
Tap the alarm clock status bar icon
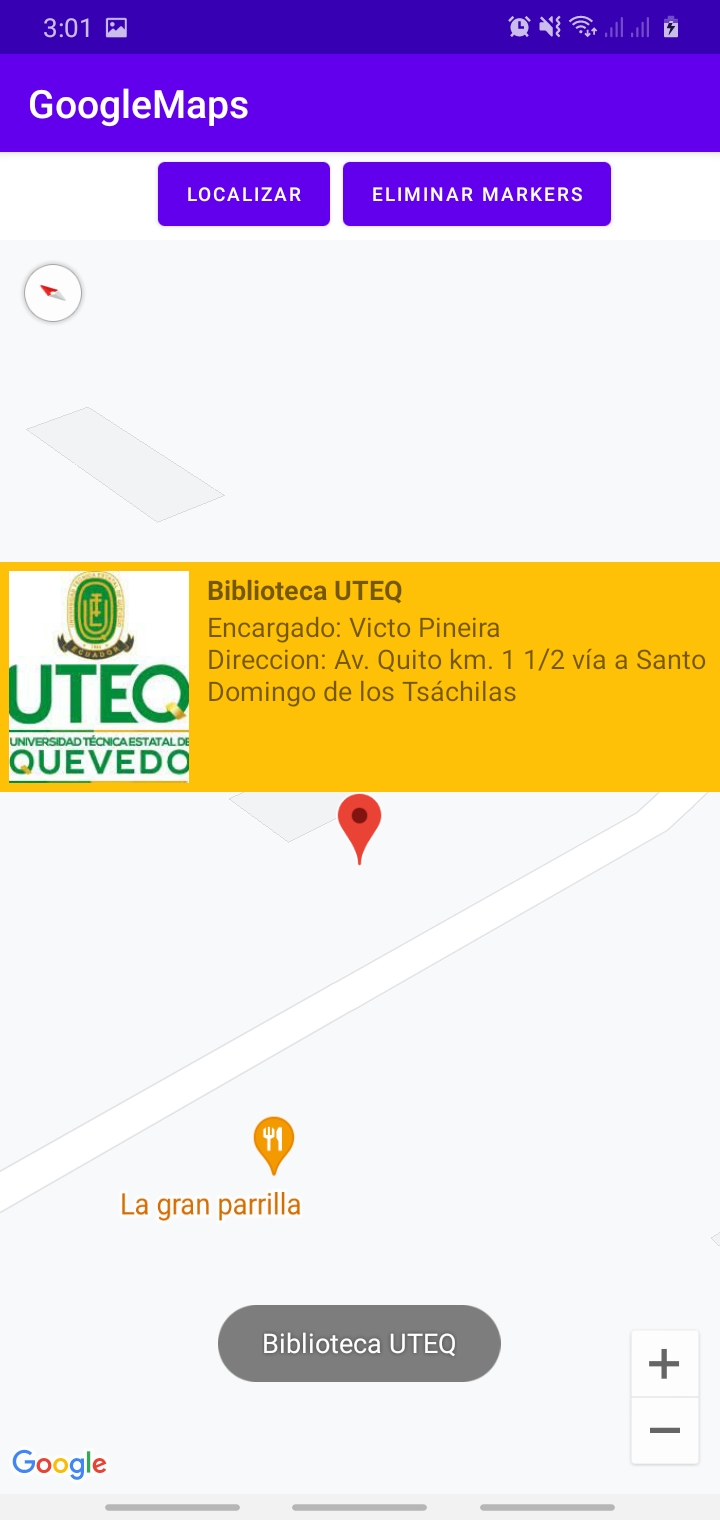519,27
